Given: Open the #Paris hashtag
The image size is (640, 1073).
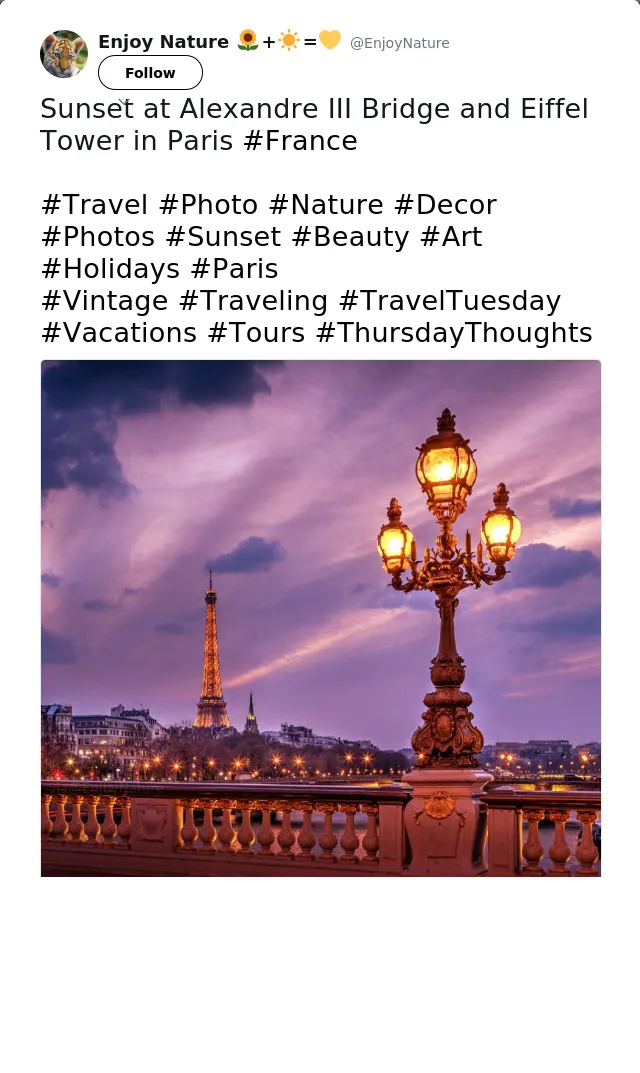Looking at the screenshot, I should click(x=233, y=269).
